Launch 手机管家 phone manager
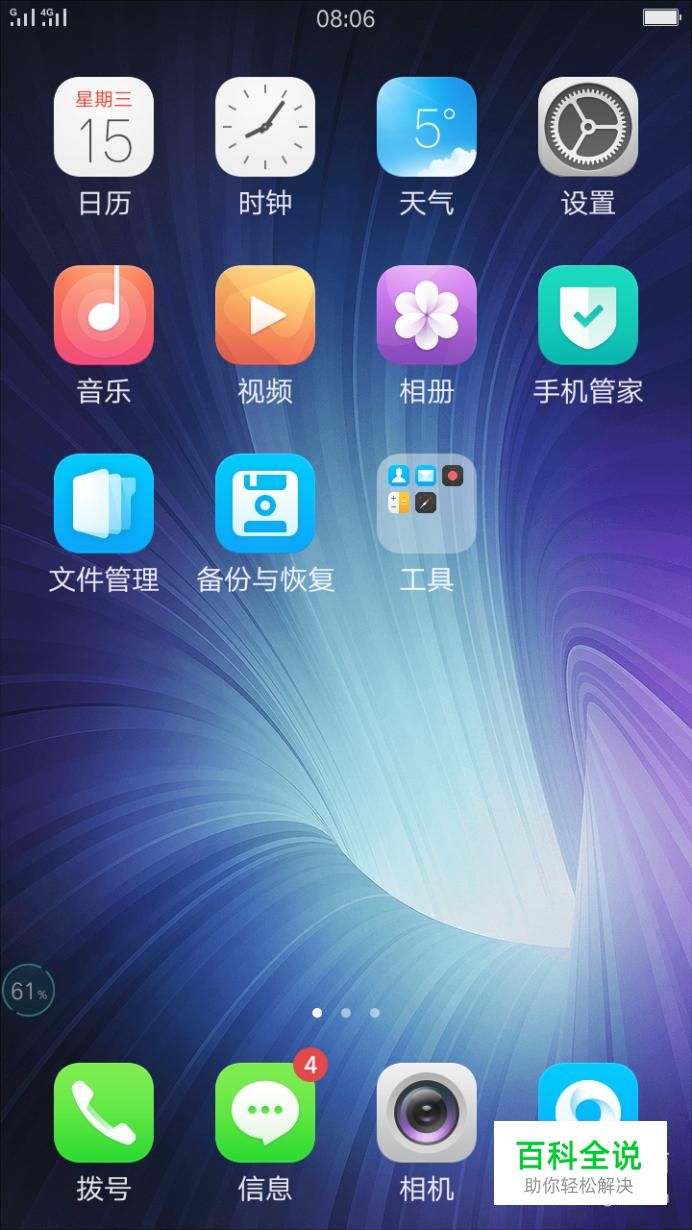The height and width of the screenshot is (1230, 692). click(x=588, y=315)
